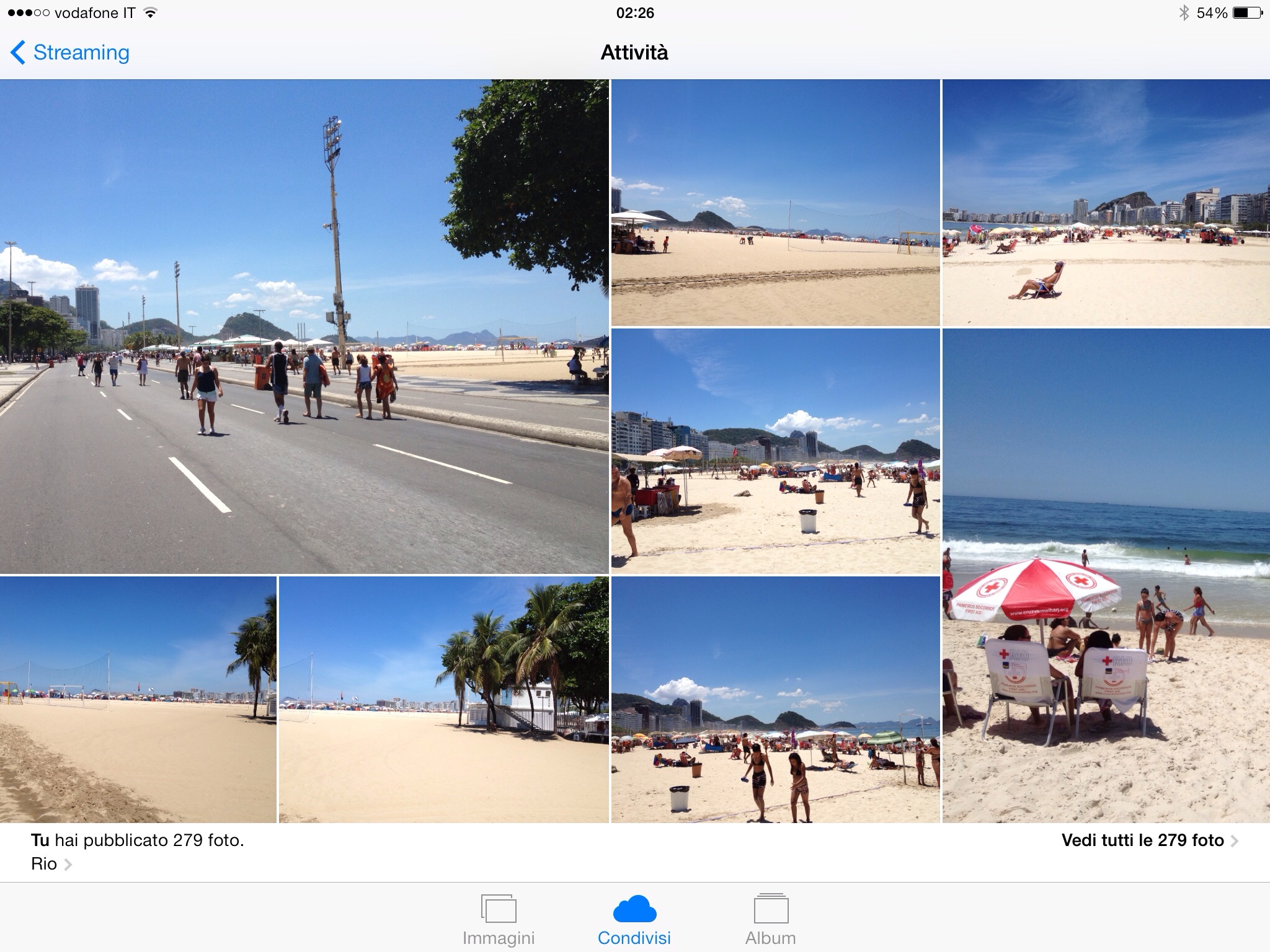The image size is (1270, 952).
Task: Open the photo with white trash bin and umbrellas
Action: 775,451
